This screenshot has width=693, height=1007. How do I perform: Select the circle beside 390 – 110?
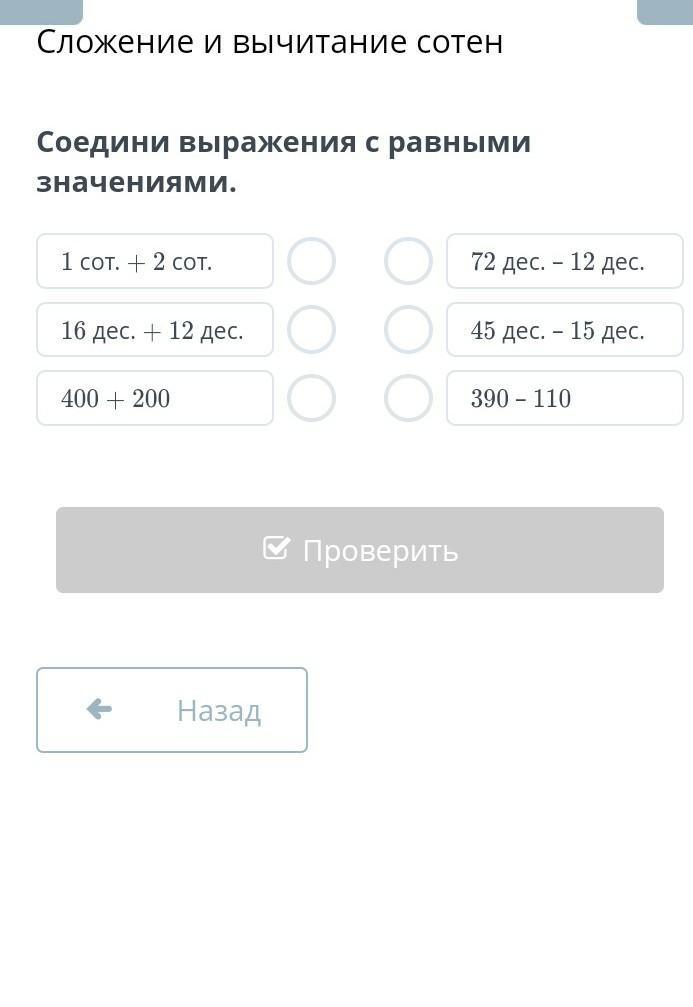[408, 398]
